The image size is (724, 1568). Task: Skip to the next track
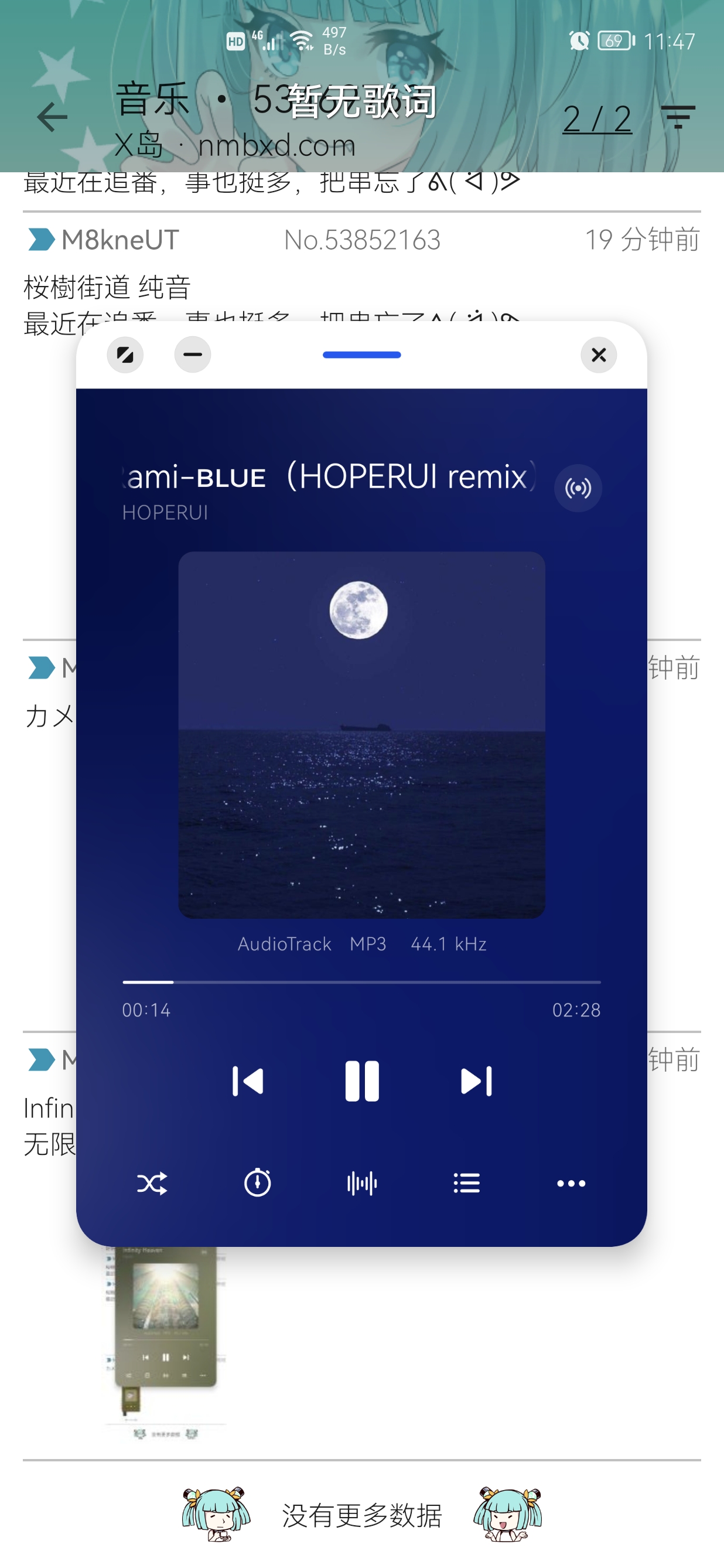coord(476,1081)
